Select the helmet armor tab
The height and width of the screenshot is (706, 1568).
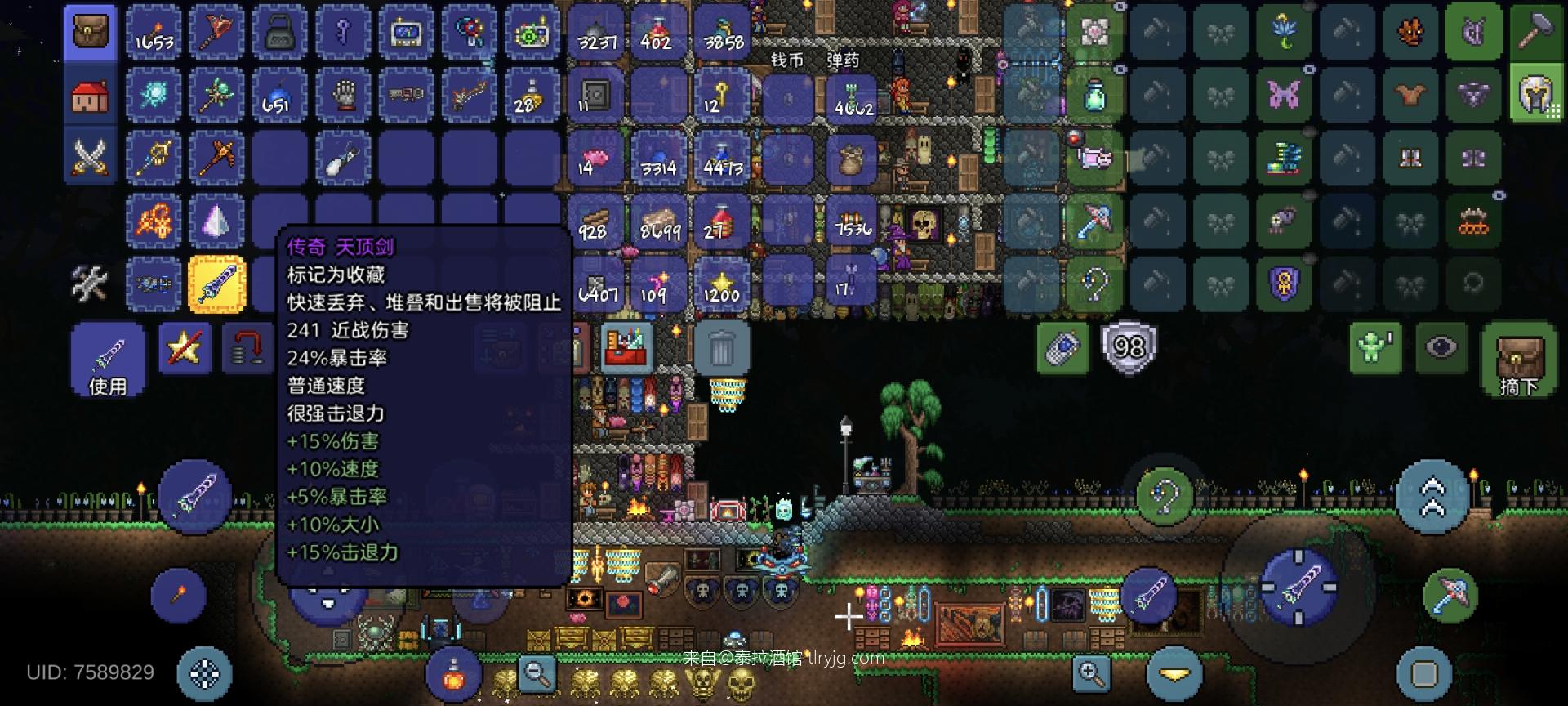pos(1536,95)
